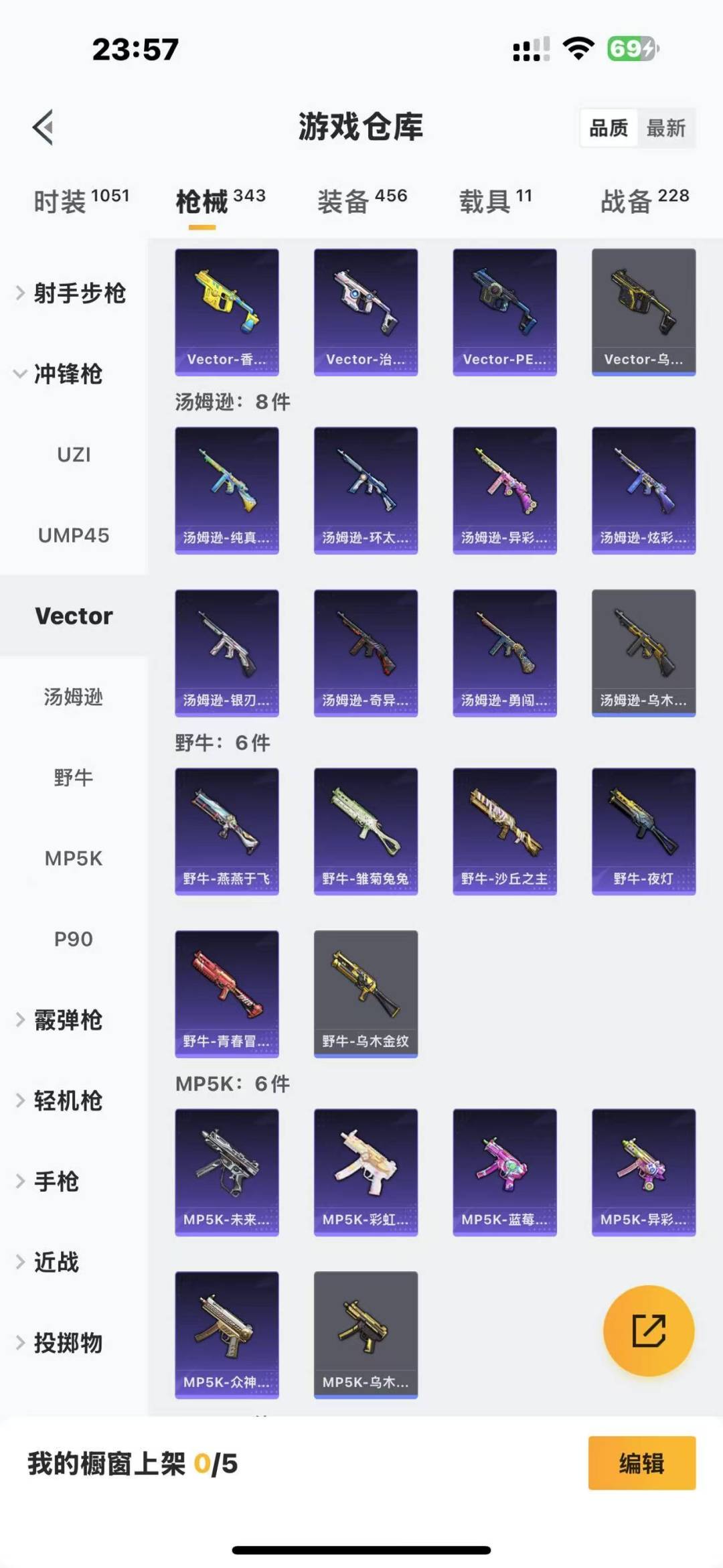Select the 品质 sort option

click(x=609, y=127)
